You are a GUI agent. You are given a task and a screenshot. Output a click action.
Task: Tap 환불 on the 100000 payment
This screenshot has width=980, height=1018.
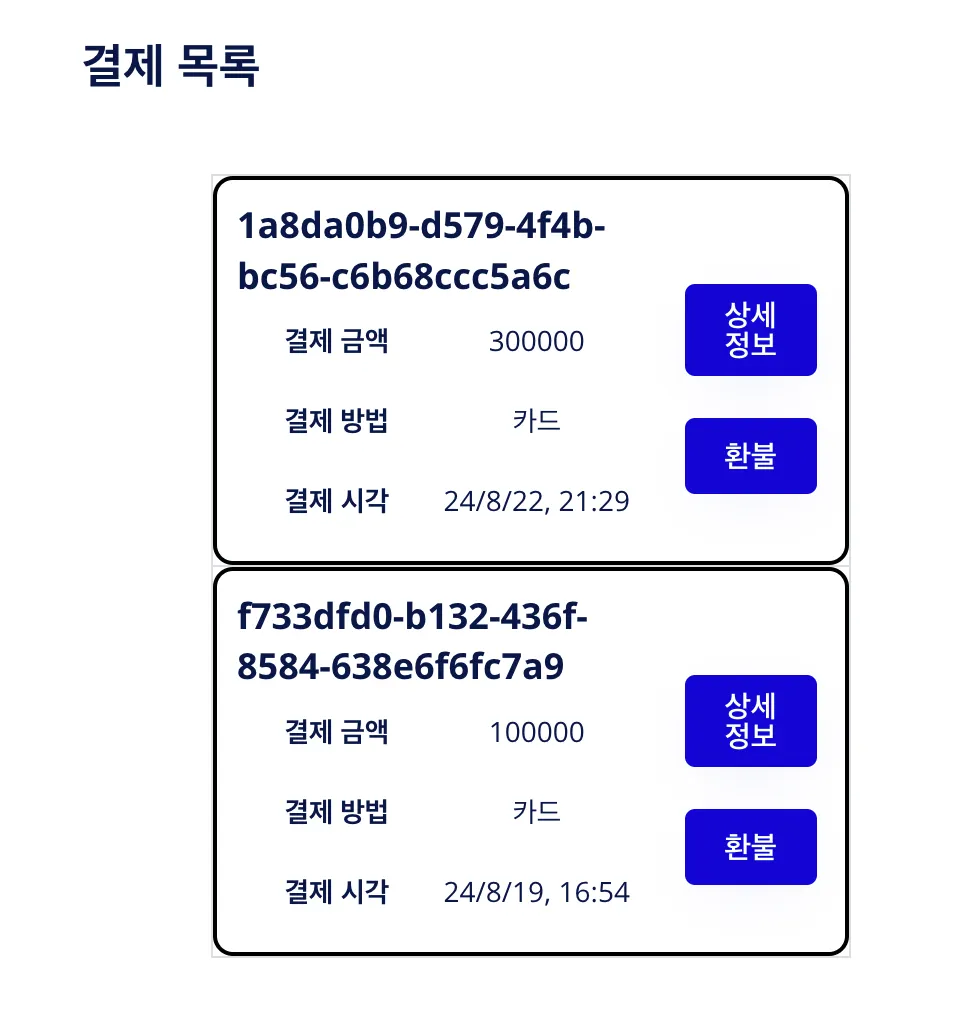(x=750, y=847)
